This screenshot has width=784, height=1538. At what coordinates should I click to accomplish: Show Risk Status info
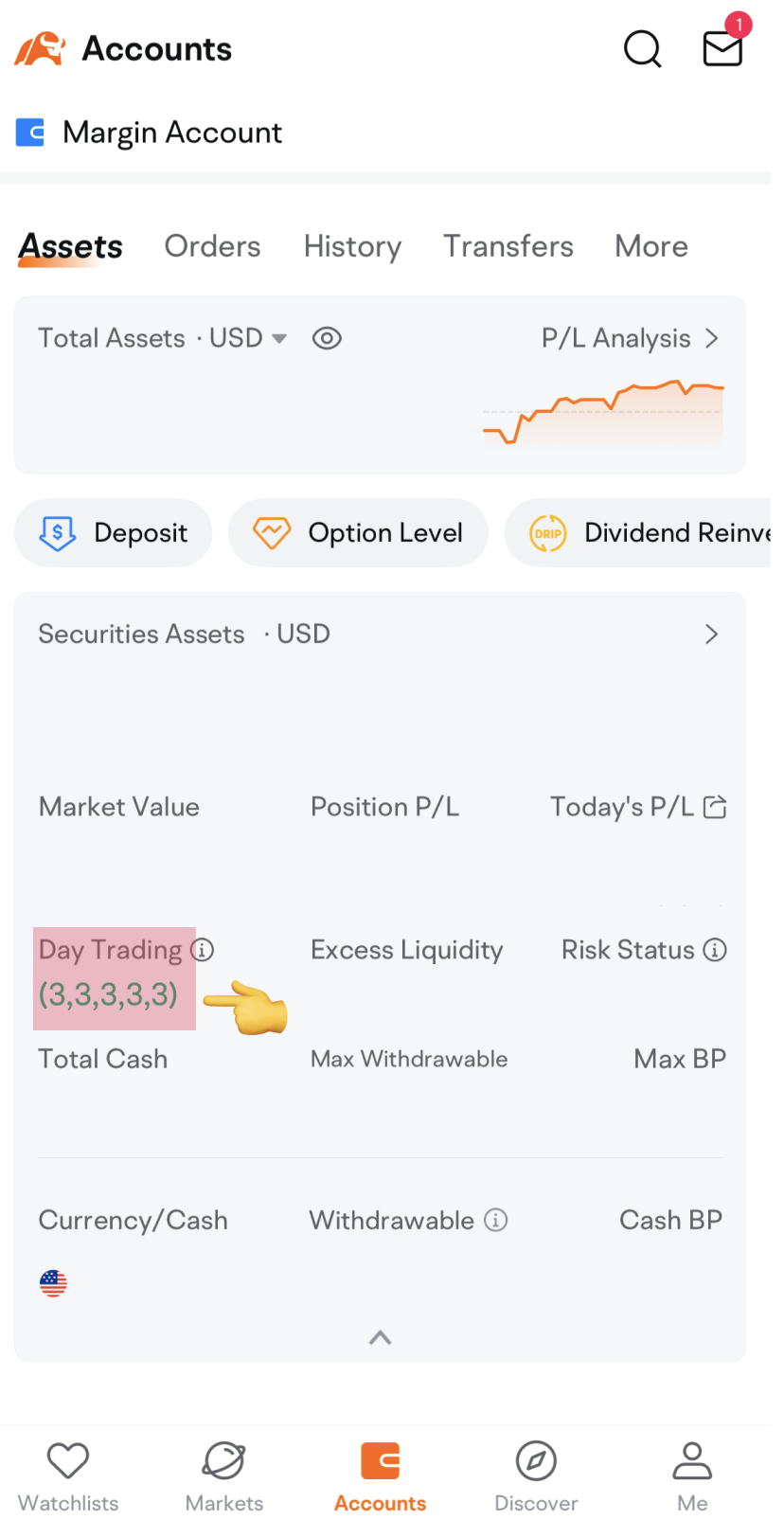[716, 950]
